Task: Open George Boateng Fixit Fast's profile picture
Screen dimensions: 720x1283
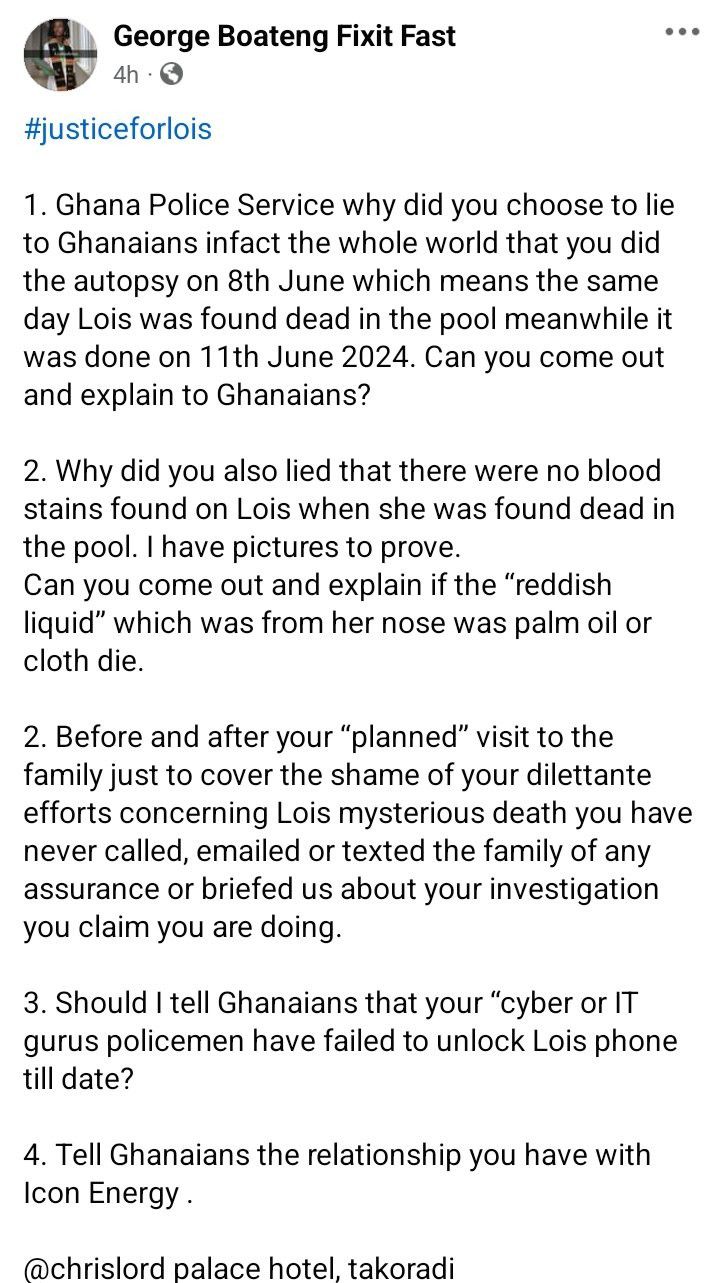Action: click(60, 54)
